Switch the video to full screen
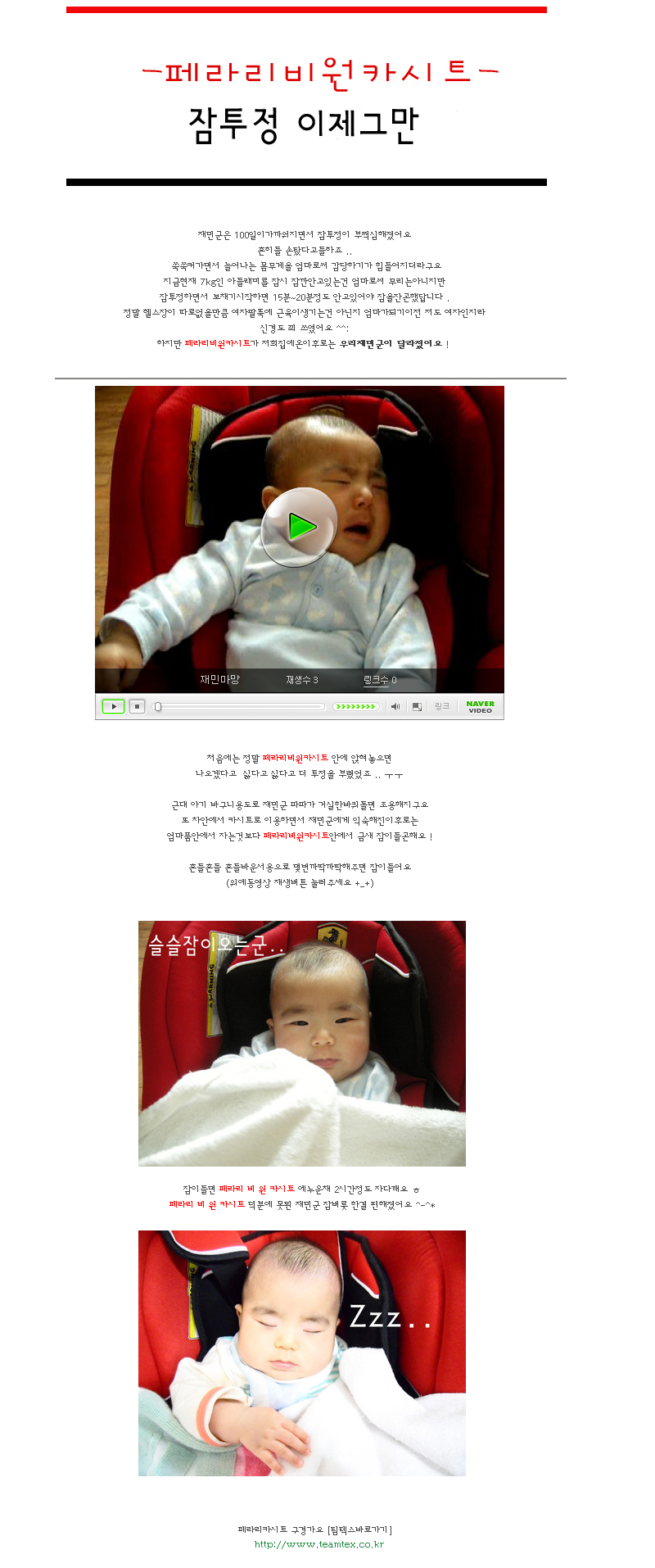655x1568 pixels. click(x=417, y=706)
